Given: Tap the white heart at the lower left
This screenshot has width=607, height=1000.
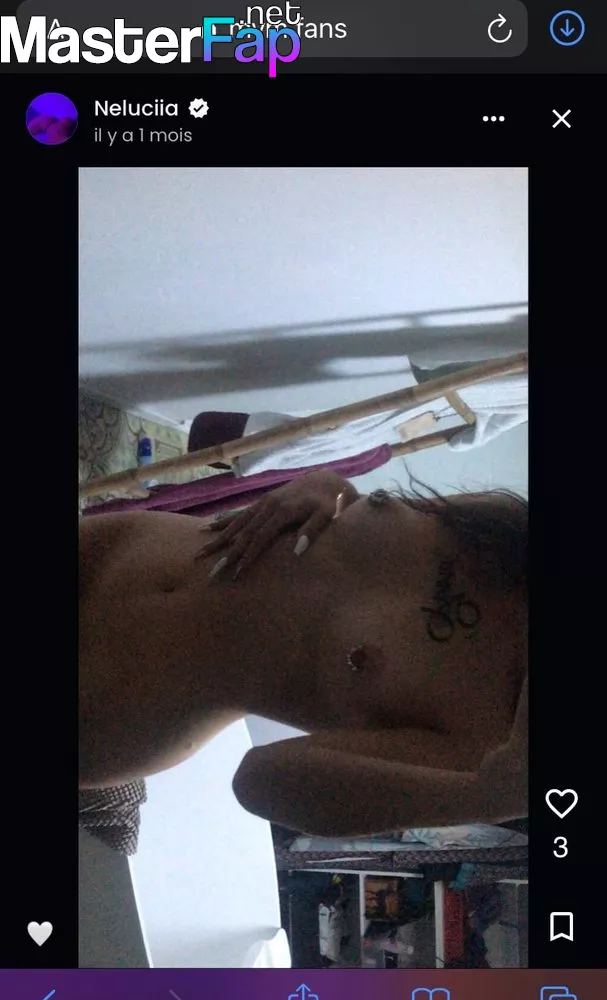Looking at the screenshot, I should click(40, 934).
